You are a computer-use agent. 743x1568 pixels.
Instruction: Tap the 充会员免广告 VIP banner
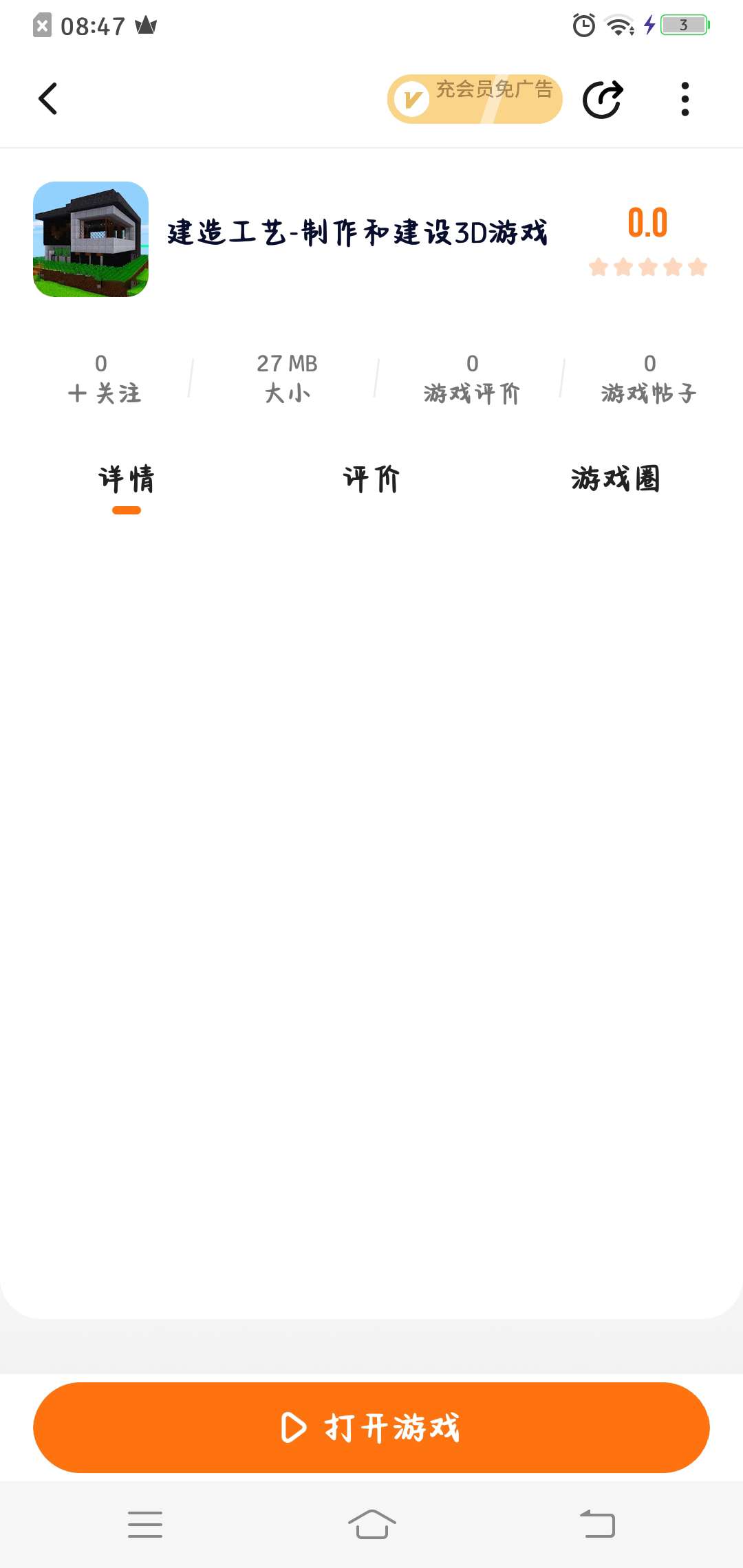point(475,99)
